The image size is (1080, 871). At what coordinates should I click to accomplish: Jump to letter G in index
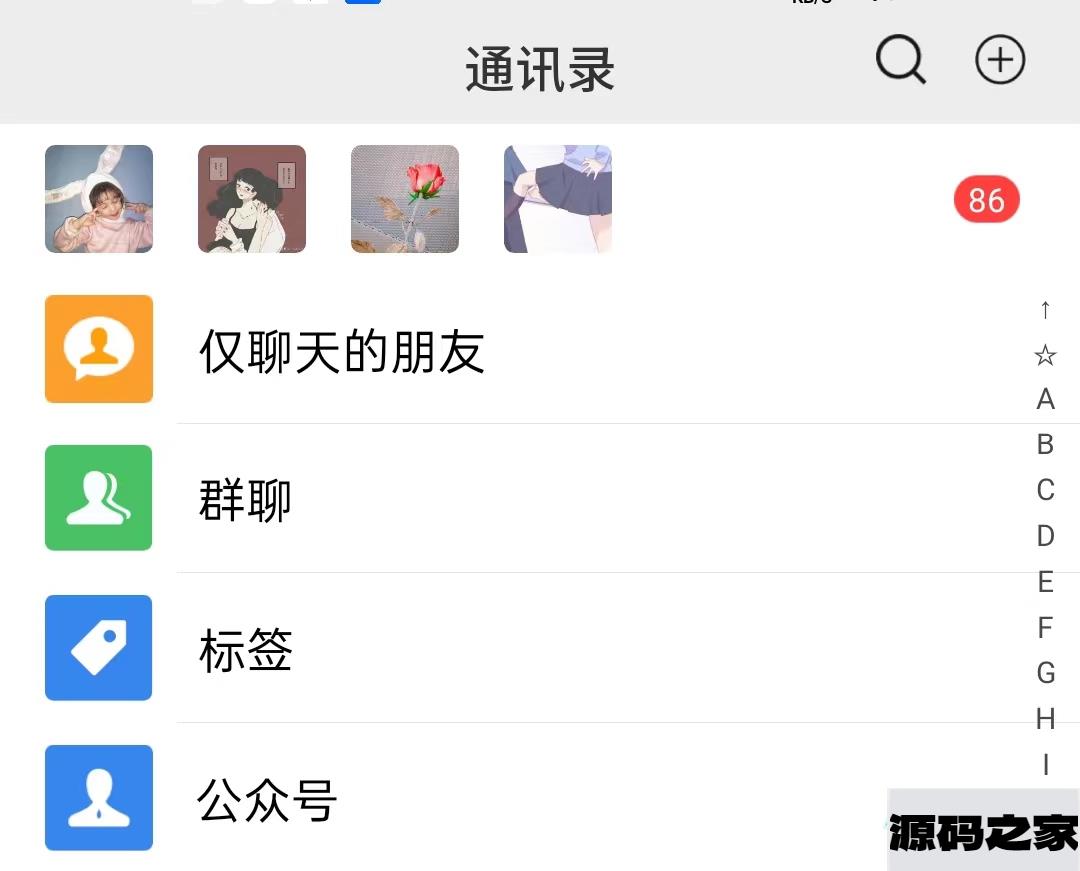click(x=1045, y=673)
